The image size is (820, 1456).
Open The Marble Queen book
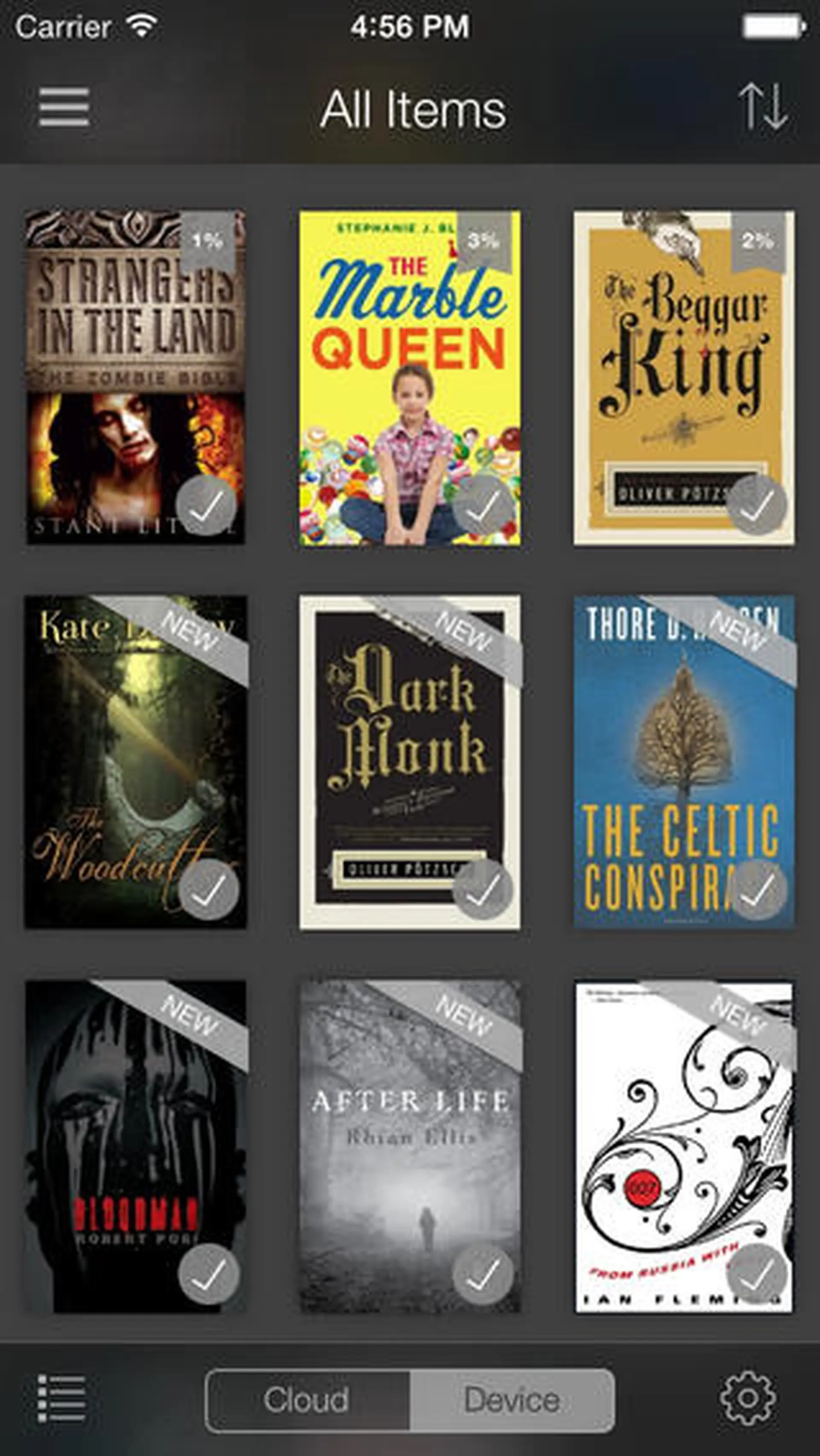[x=410, y=378]
